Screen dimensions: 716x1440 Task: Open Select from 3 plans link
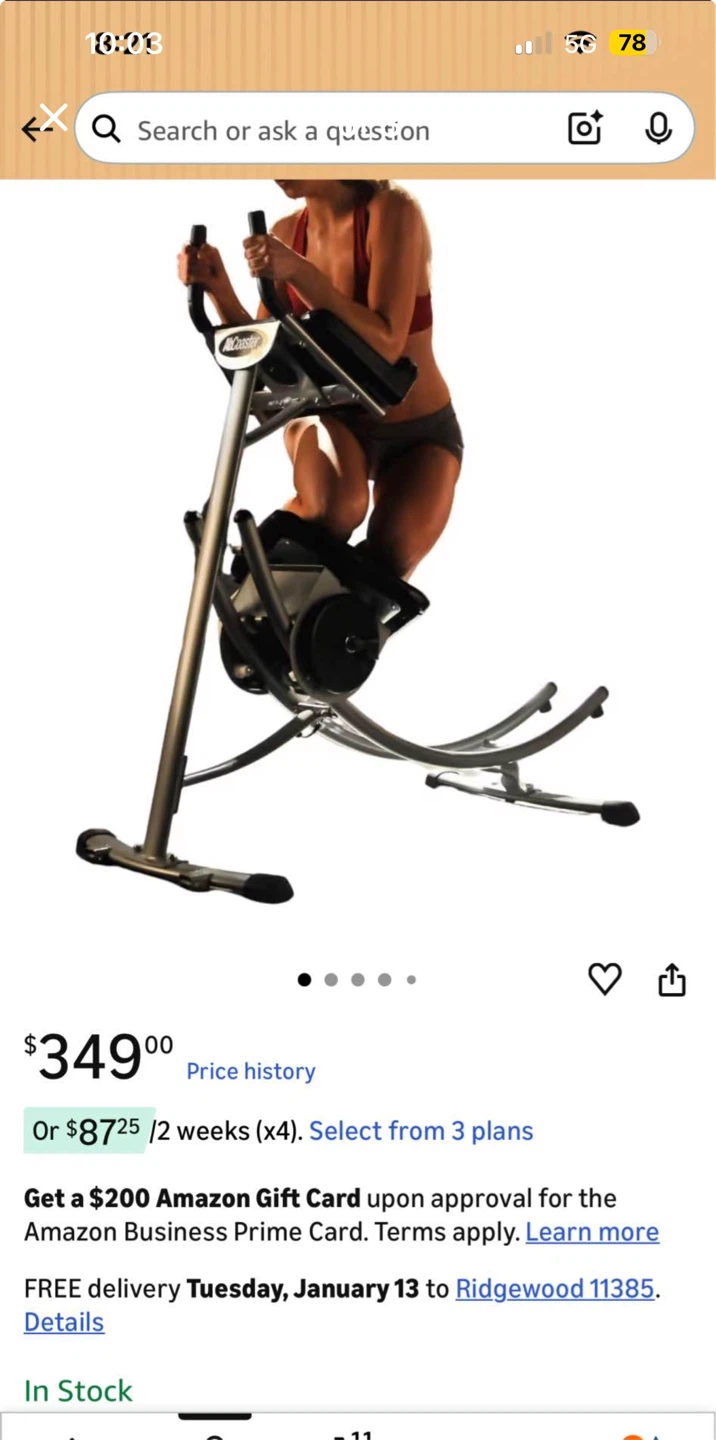point(420,1131)
